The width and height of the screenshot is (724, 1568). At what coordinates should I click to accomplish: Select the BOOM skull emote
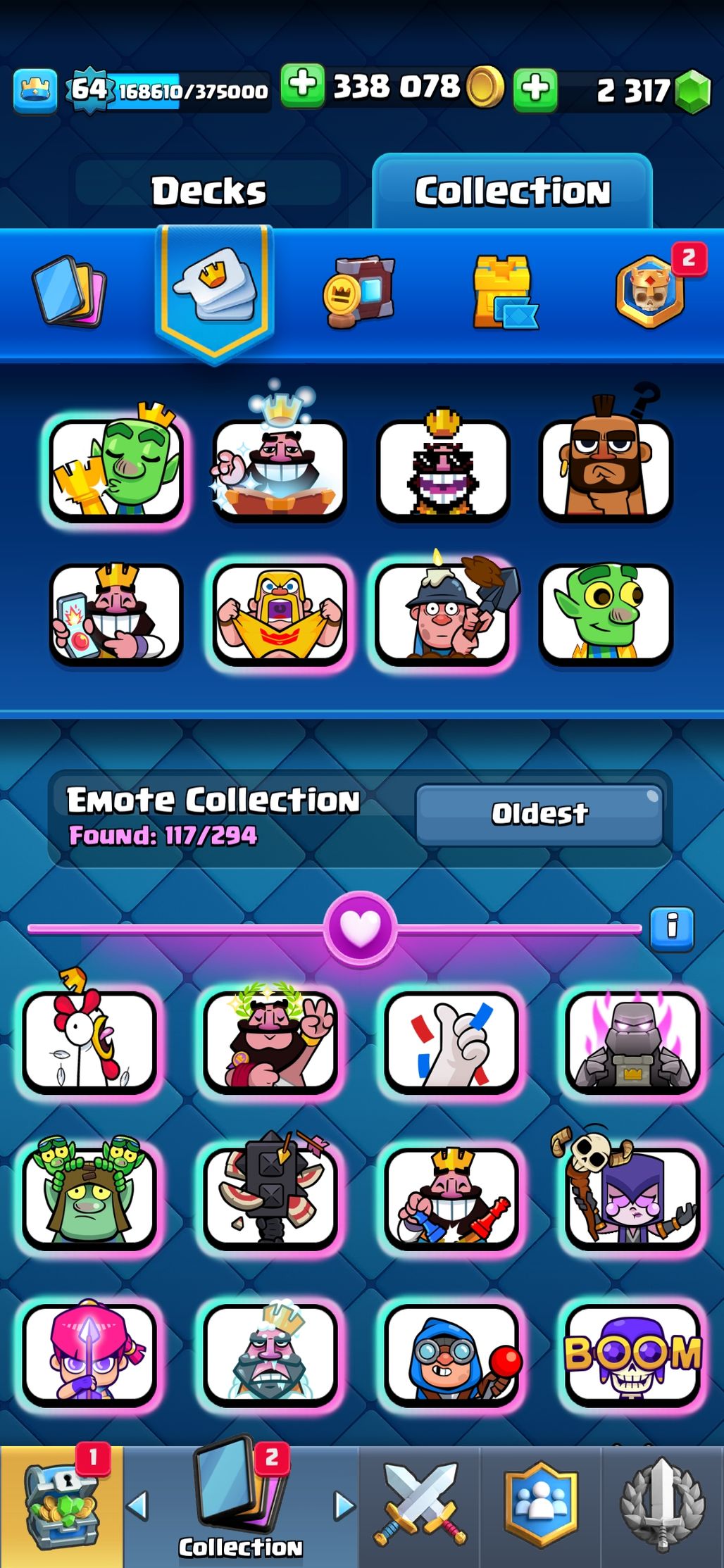pos(633,1354)
